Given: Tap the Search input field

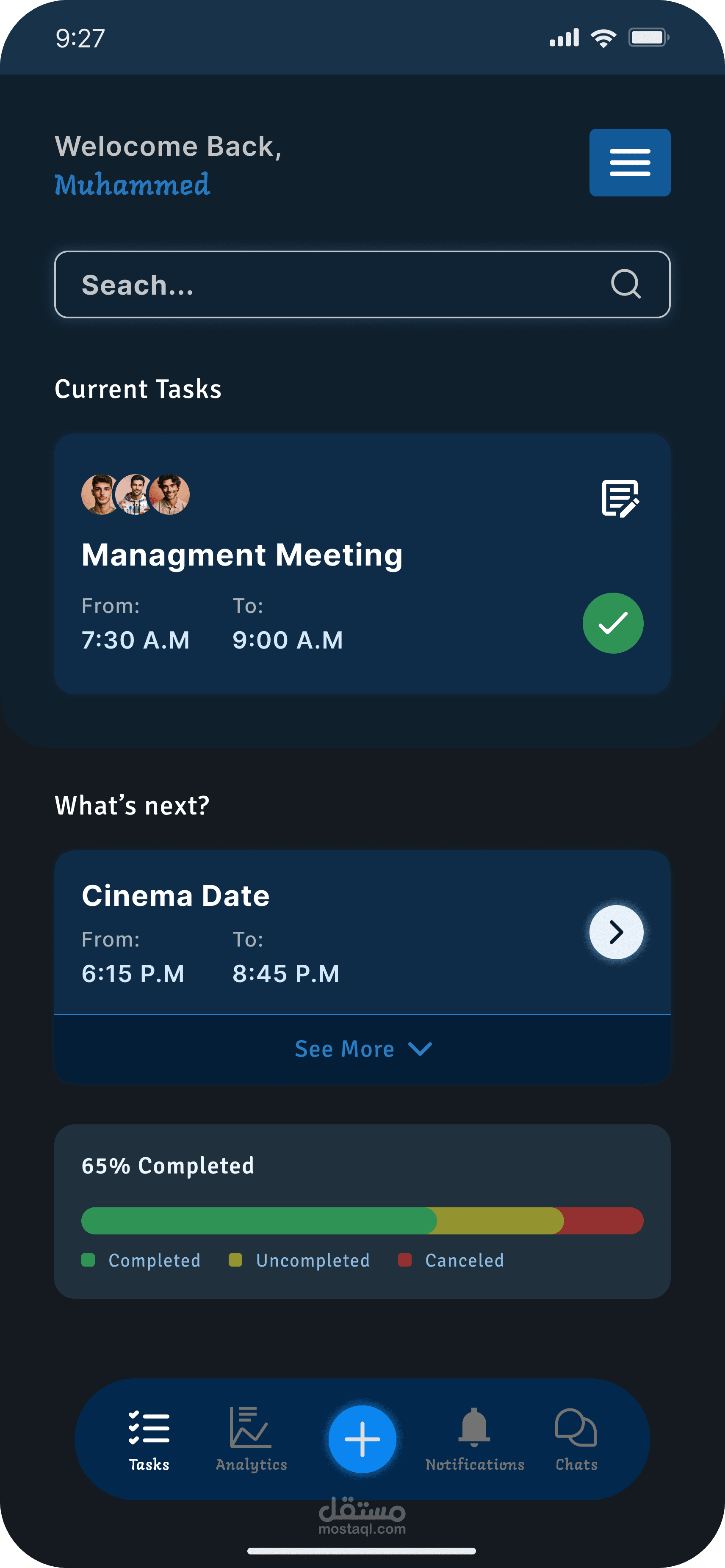Looking at the screenshot, I should point(341,284).
